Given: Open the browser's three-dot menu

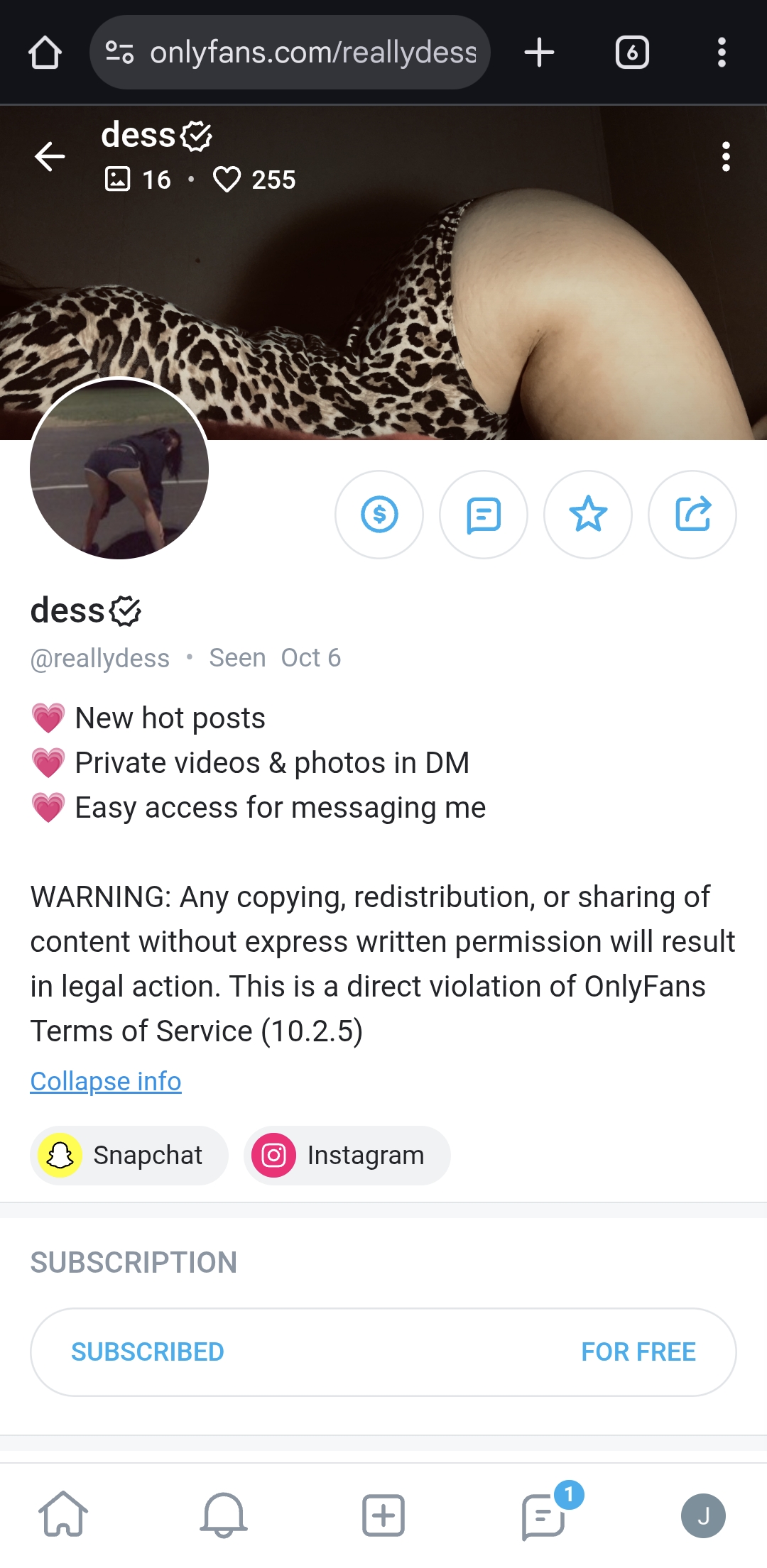Looking at the screenshot, I should click(722, 53).
